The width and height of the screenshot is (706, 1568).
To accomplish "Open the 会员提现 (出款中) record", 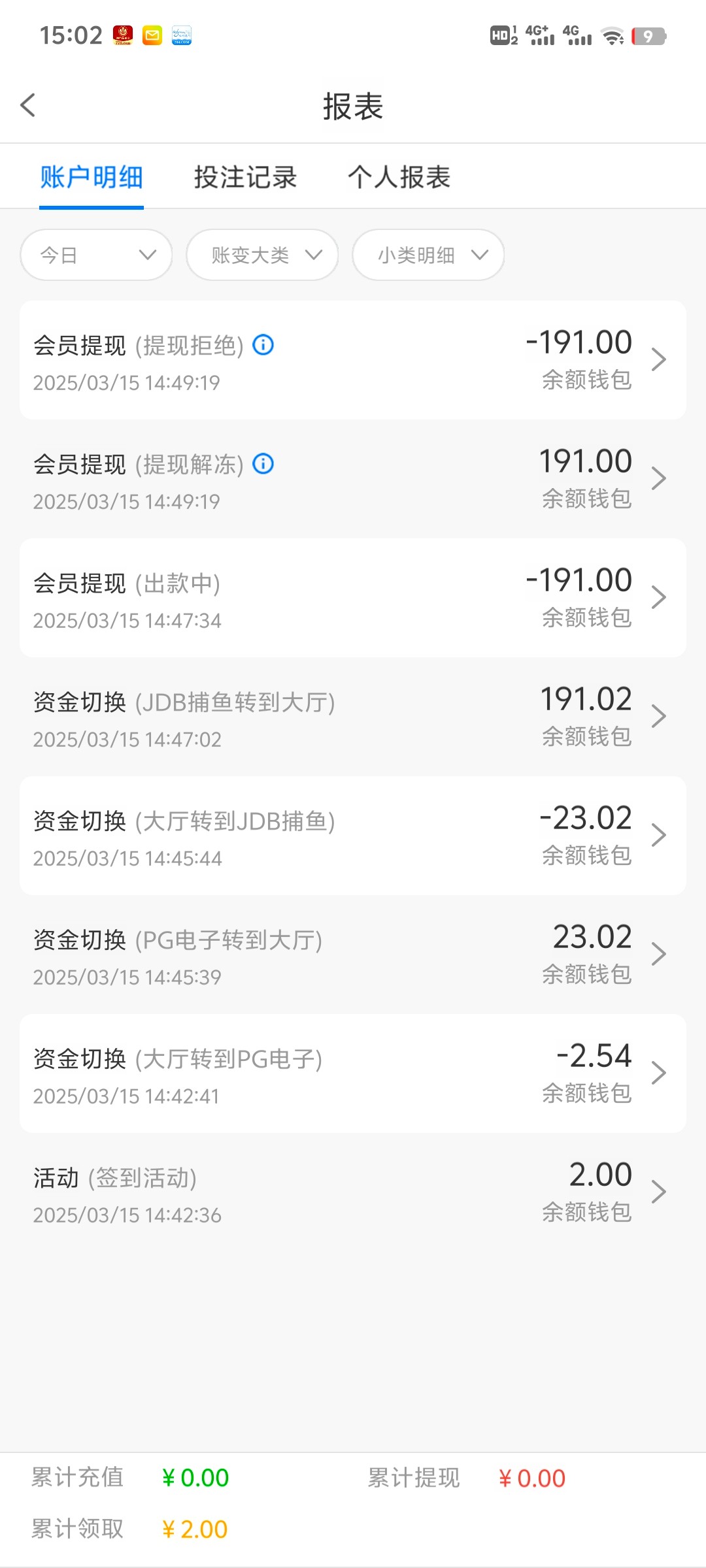I will [x=353, y=598].
